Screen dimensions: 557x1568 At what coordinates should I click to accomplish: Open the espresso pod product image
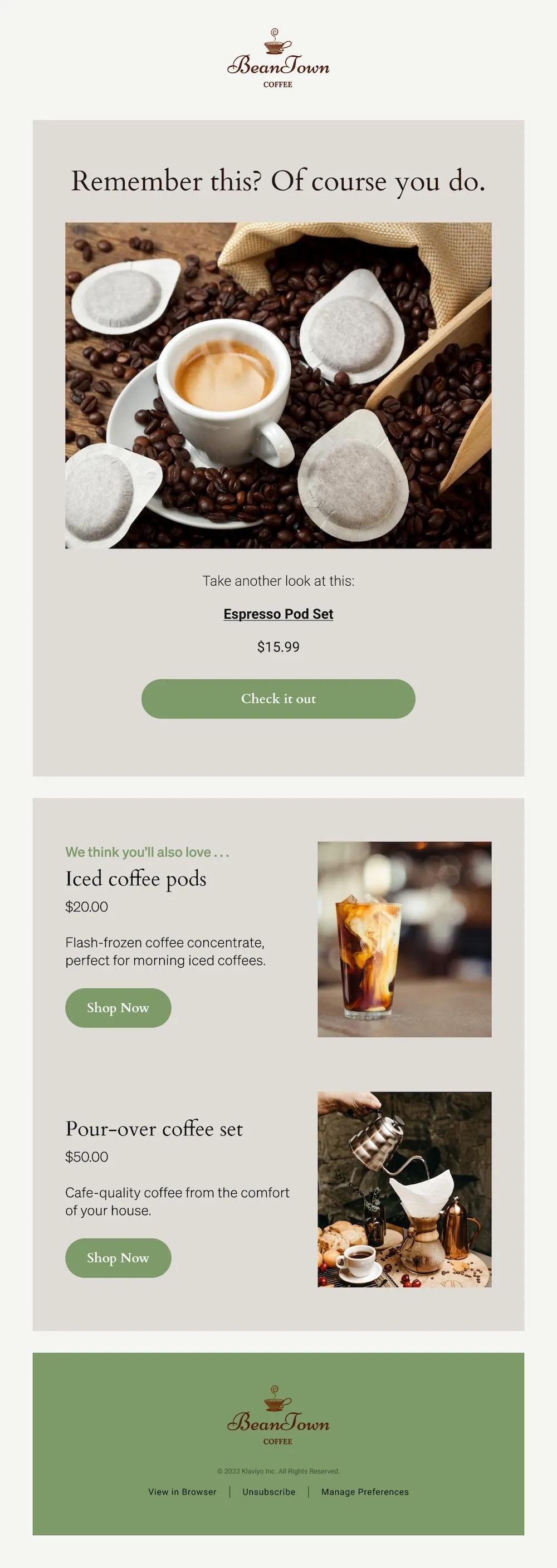[x=278, y=385]
